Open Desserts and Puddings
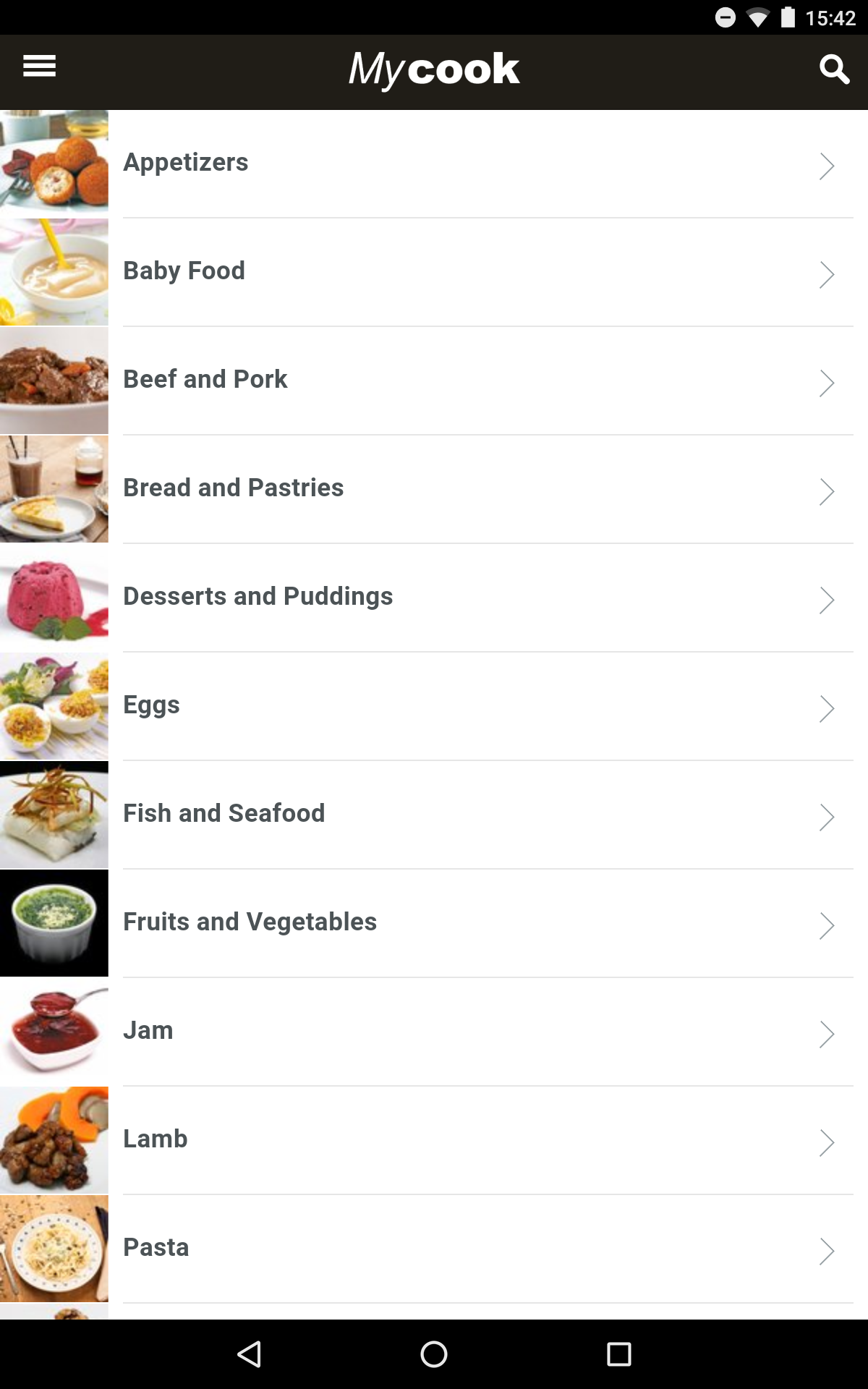This screenshot has height=1389, width=868. [434, 598]
